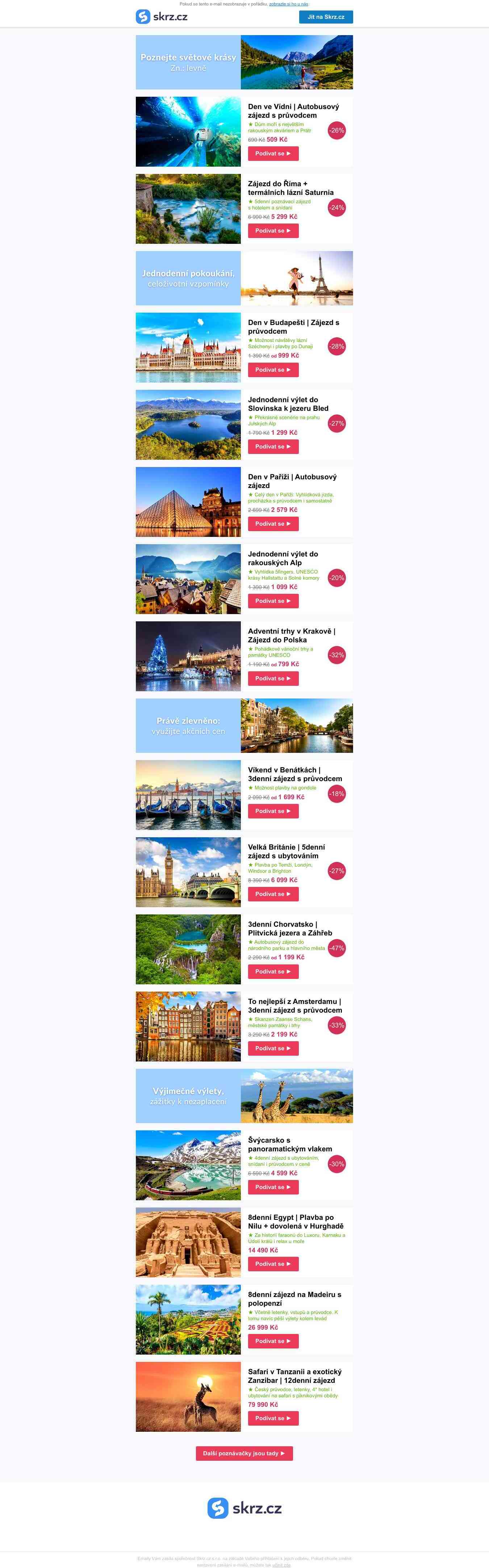Viewport: 489px width, 1568px height.
Task: Tap the 'Jít na Skrz.cz' button
Action: pyautogui.click(x=325, y=17)
